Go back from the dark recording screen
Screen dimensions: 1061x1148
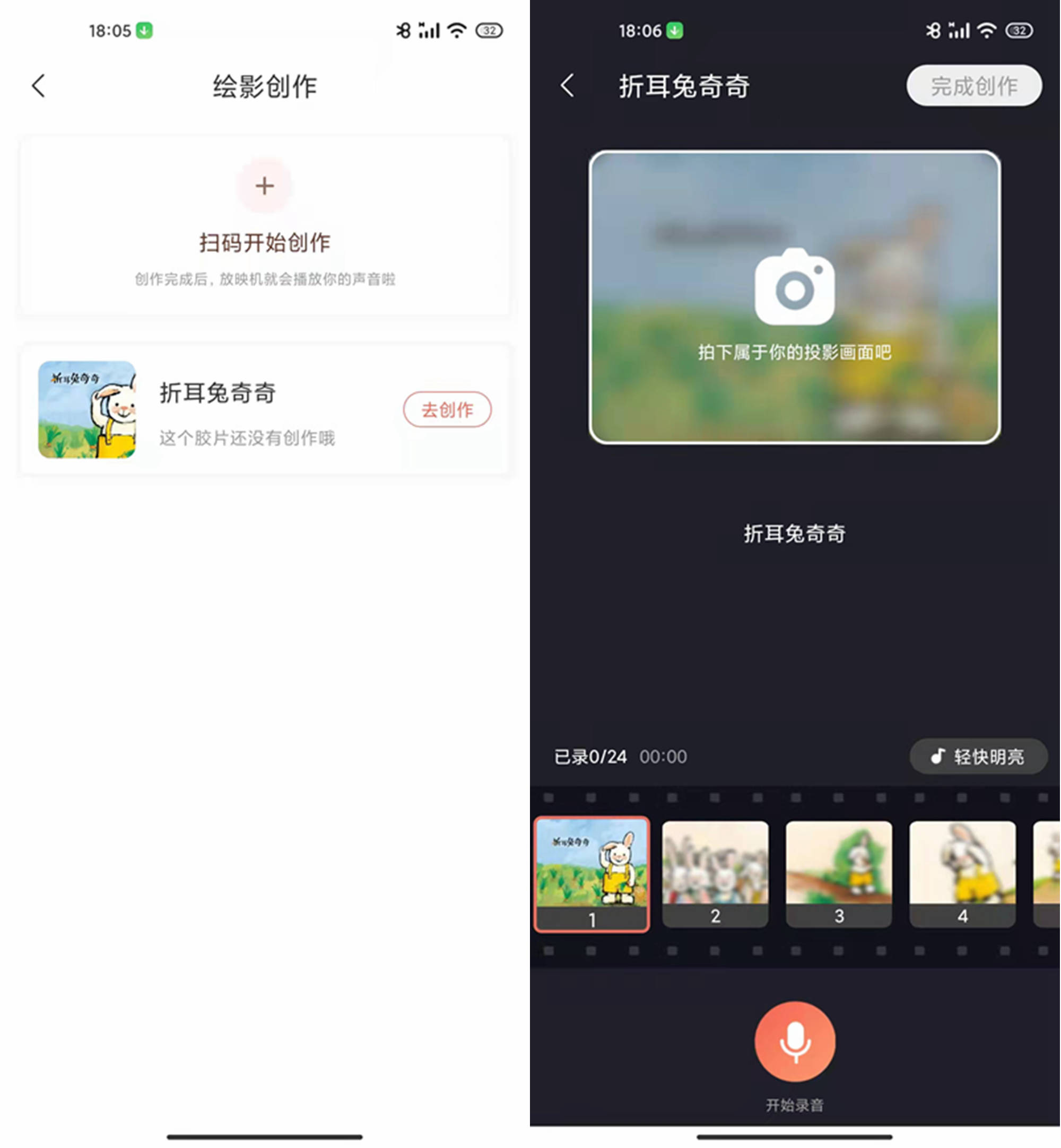(567, 86)
